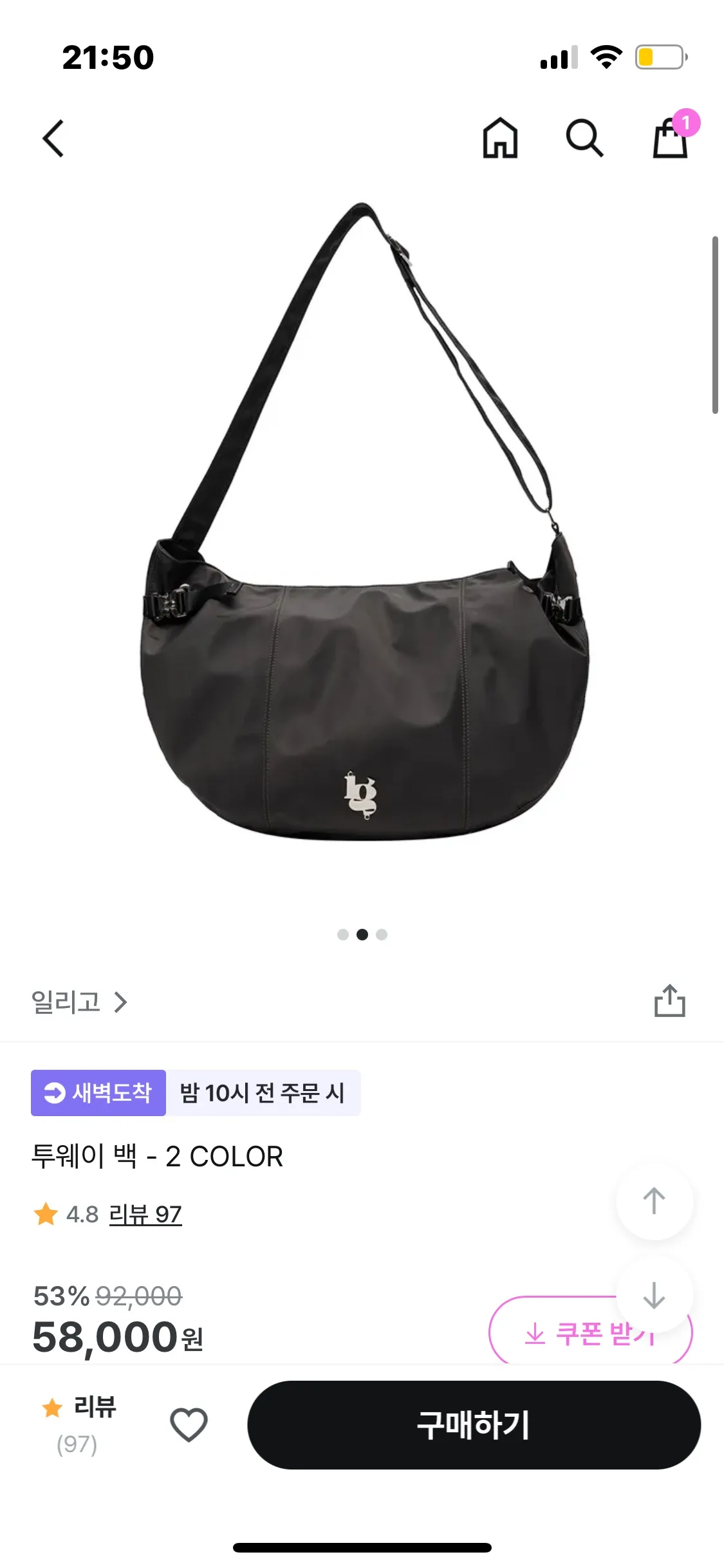
Task: Open search from the top bar
Action: (584, 138)
